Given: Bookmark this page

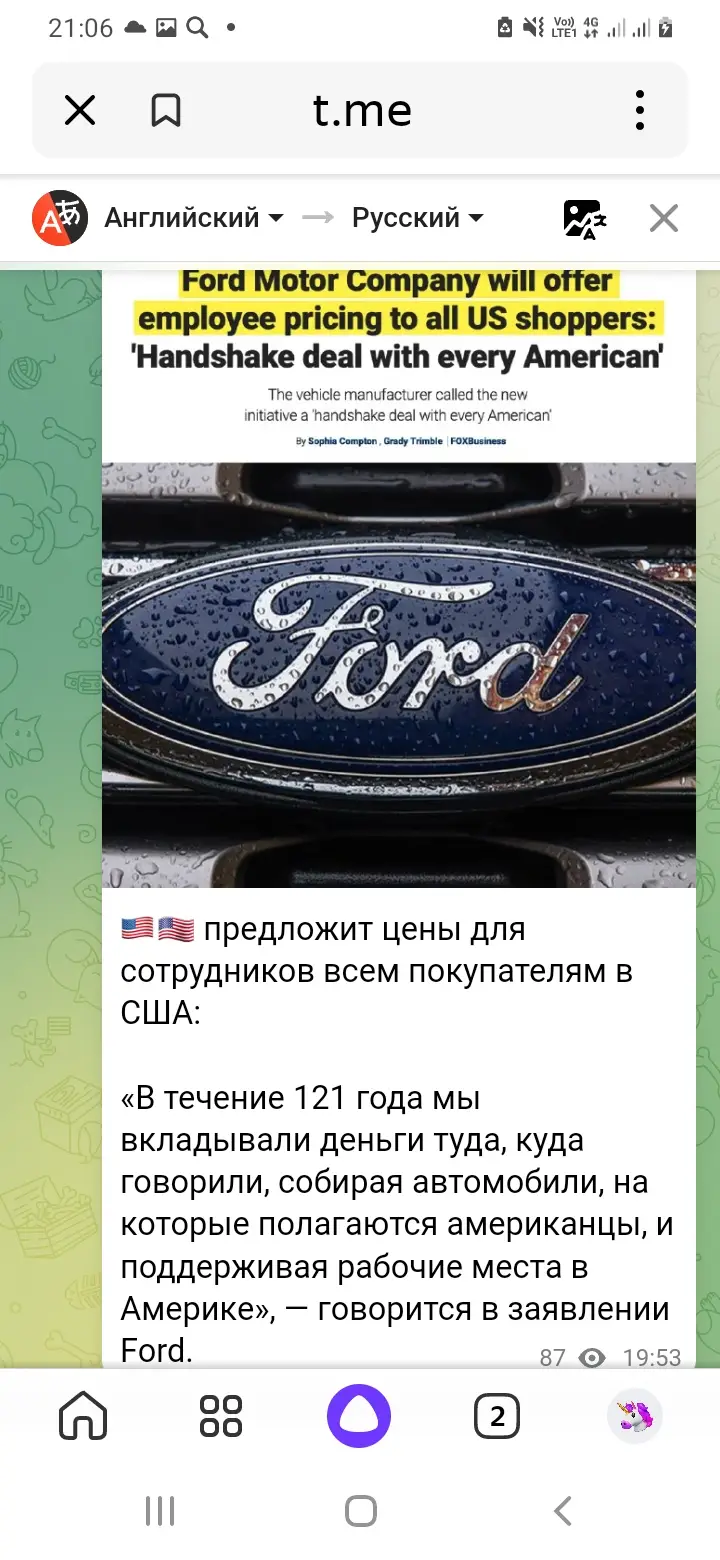Looking at the screenshot, I should click(166, 110).
